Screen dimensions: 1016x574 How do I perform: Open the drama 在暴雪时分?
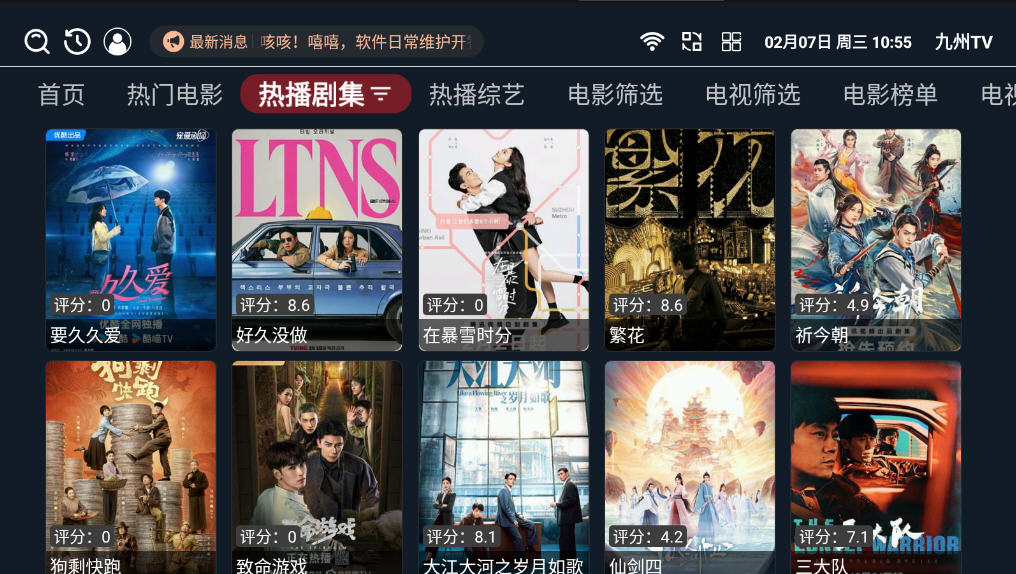tap(503, 239)
